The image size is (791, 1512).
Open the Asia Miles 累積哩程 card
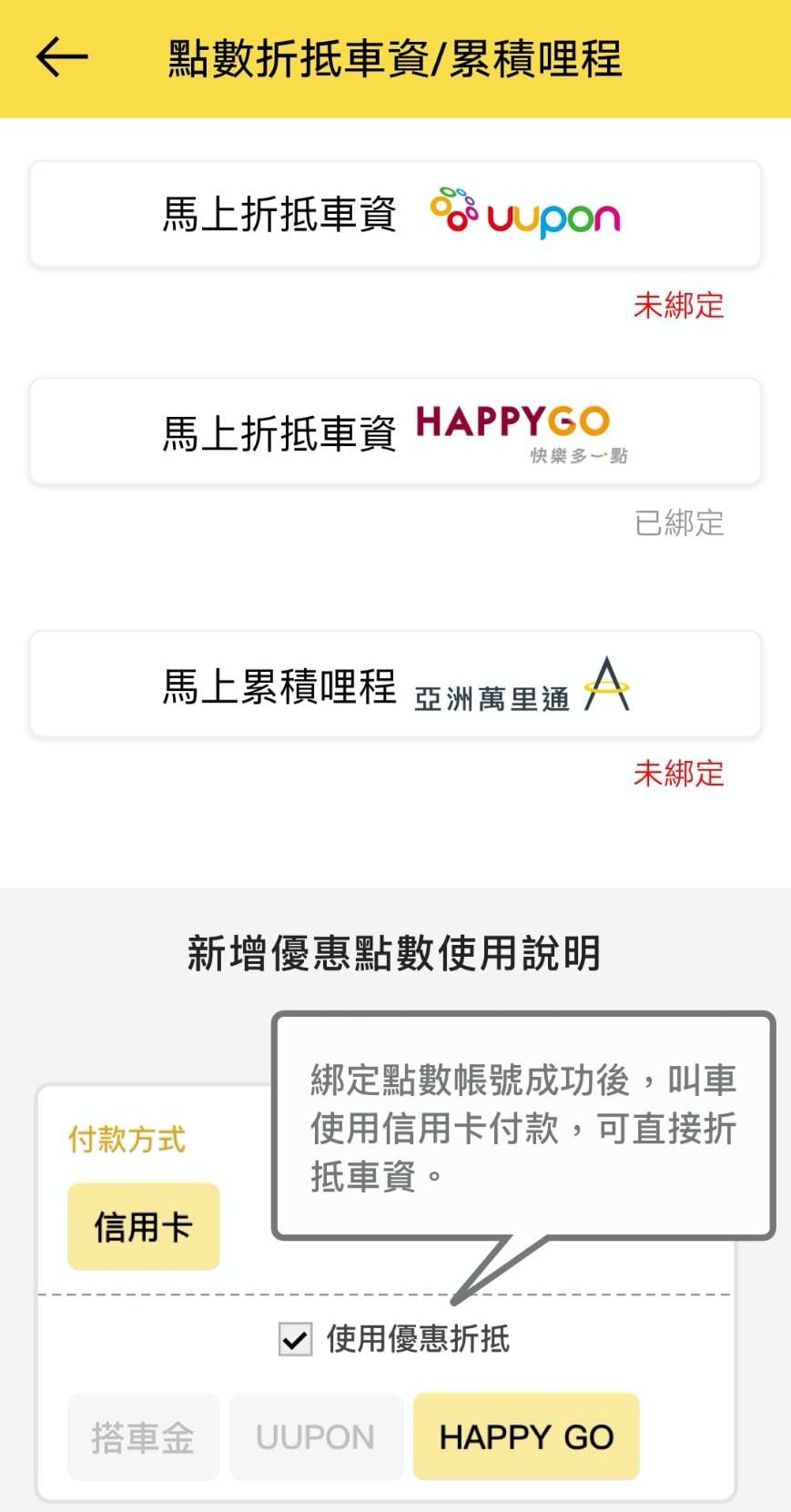pos(395,685)
